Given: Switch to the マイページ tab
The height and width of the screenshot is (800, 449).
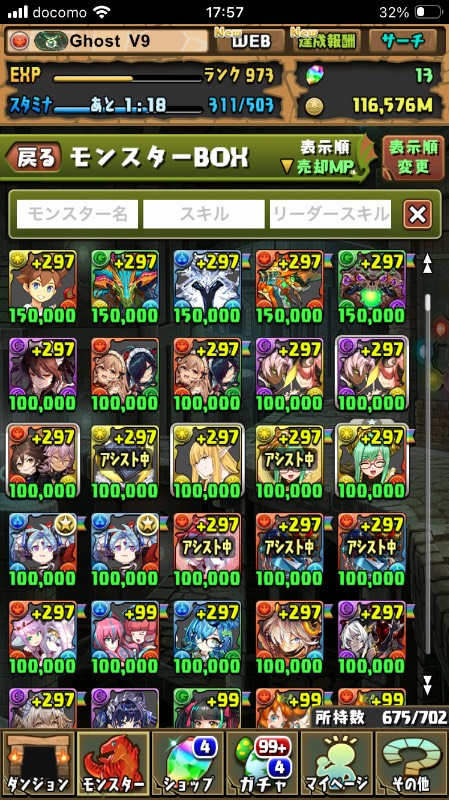Looking at the screenshot, I should pyautogui.click(x=337, y=763).
